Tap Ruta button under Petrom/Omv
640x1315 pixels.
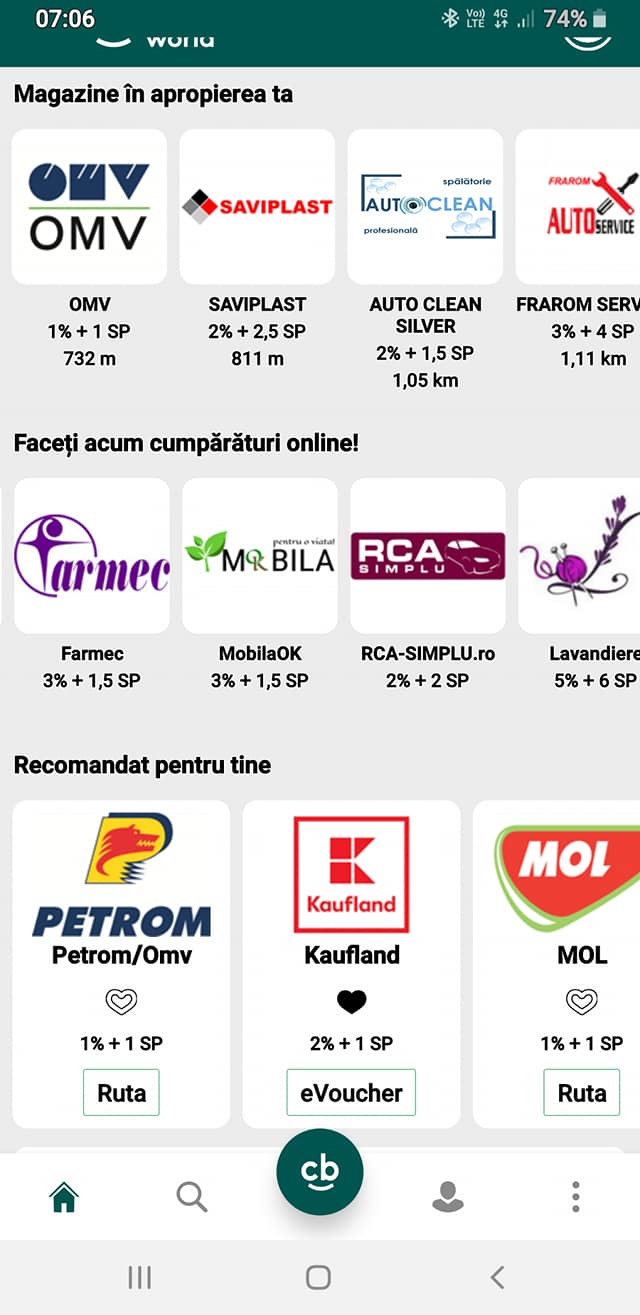[x=121, y=1093]
